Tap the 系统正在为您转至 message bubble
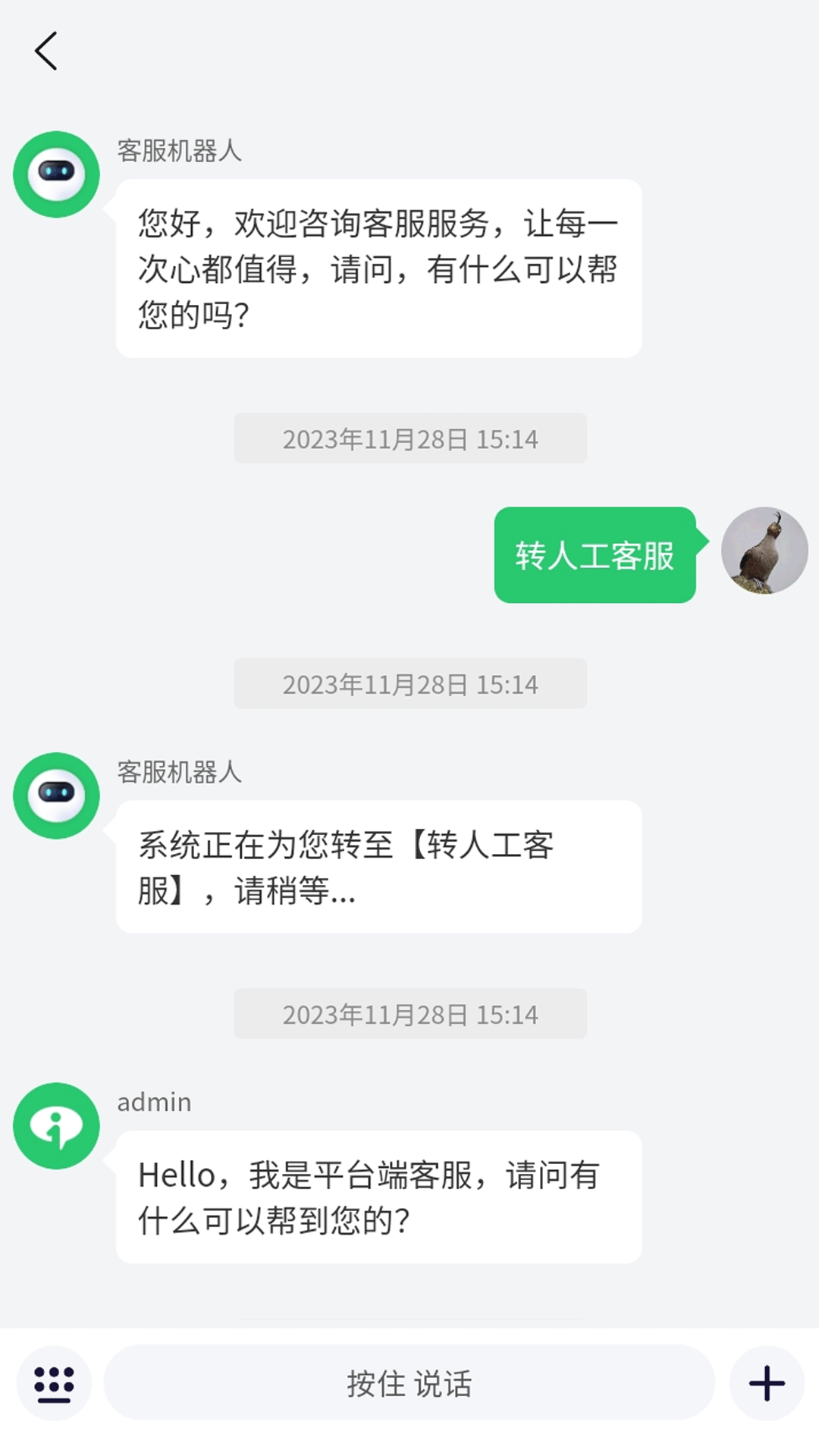Screen dimensions: 819x1456 [x=378, y=864]
